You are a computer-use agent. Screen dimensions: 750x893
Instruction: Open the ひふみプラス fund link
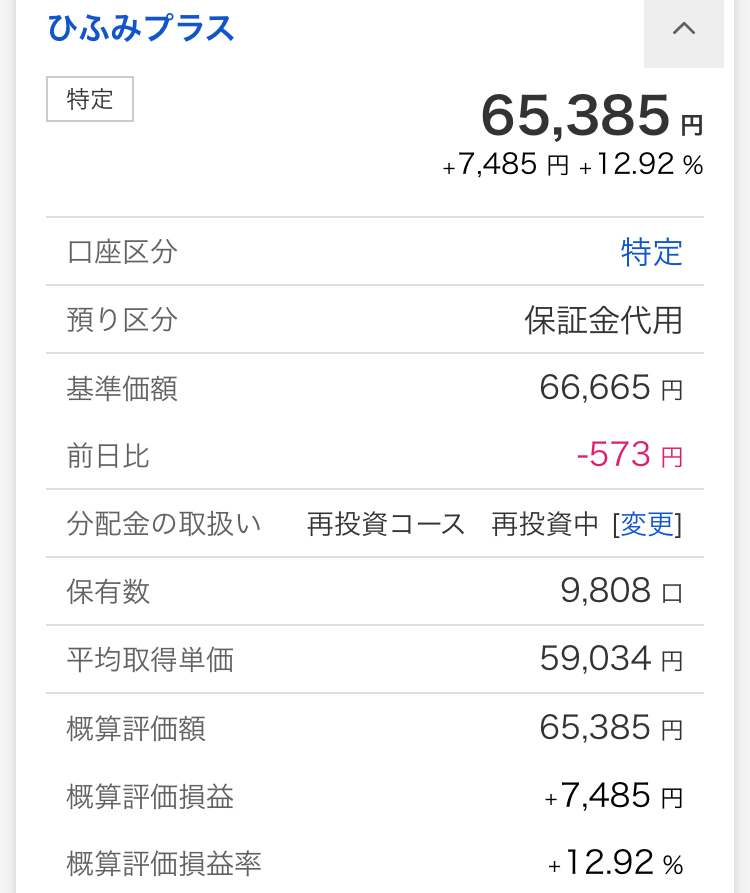pyautogui.click(x=141, y=29)
